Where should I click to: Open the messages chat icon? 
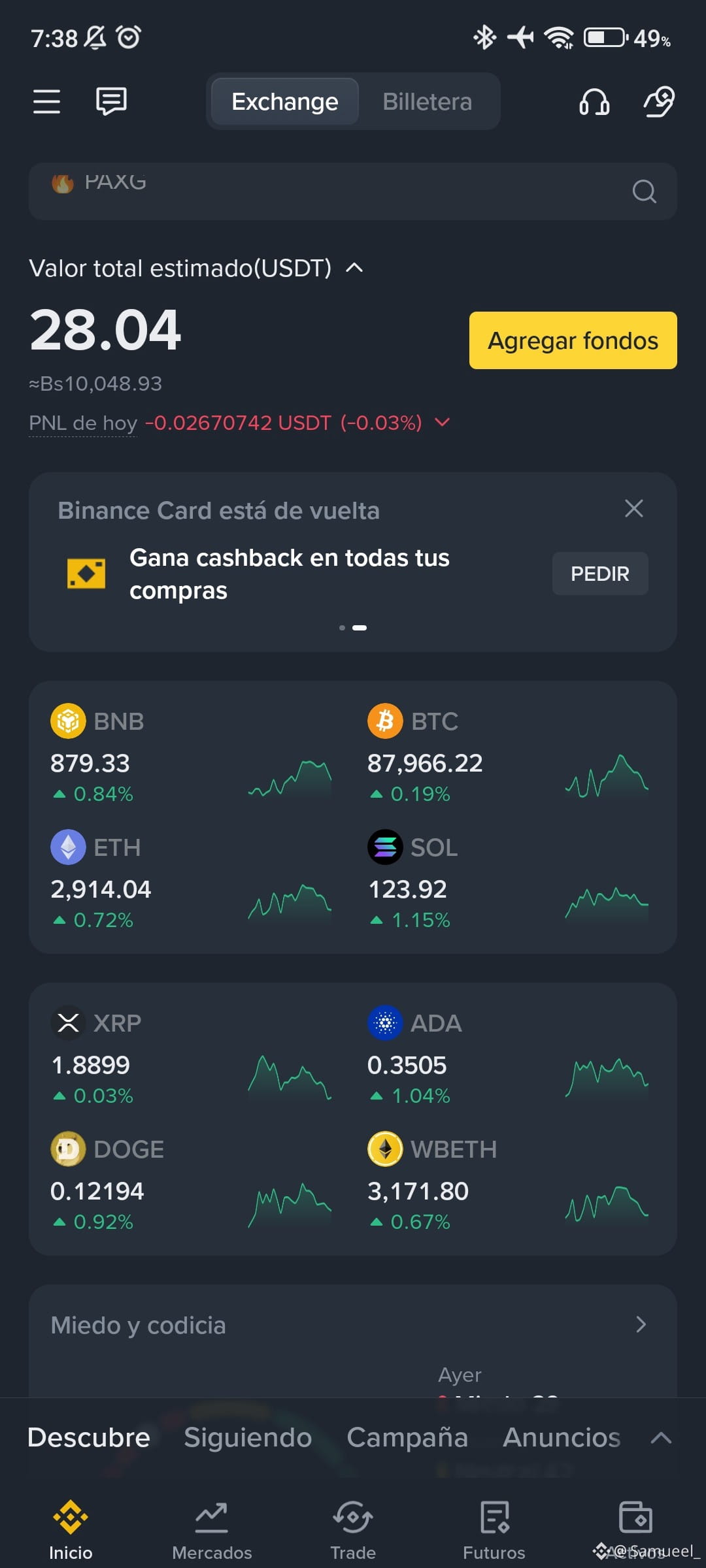pos(111,102)
